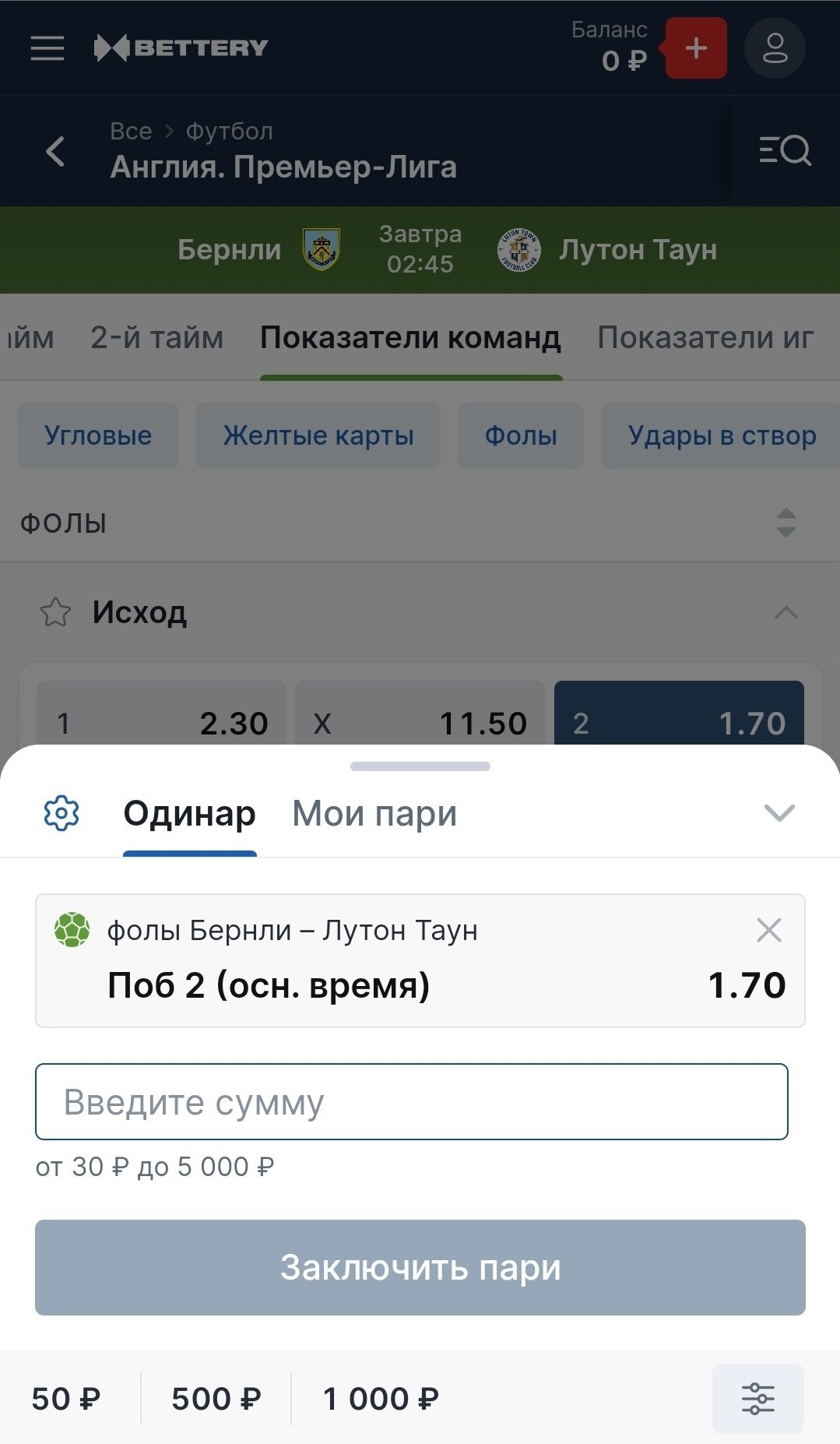This screenshot has height=1444, width=840.
Task: Collapse the bet slip with the chevron
Action: pos(779,813)
